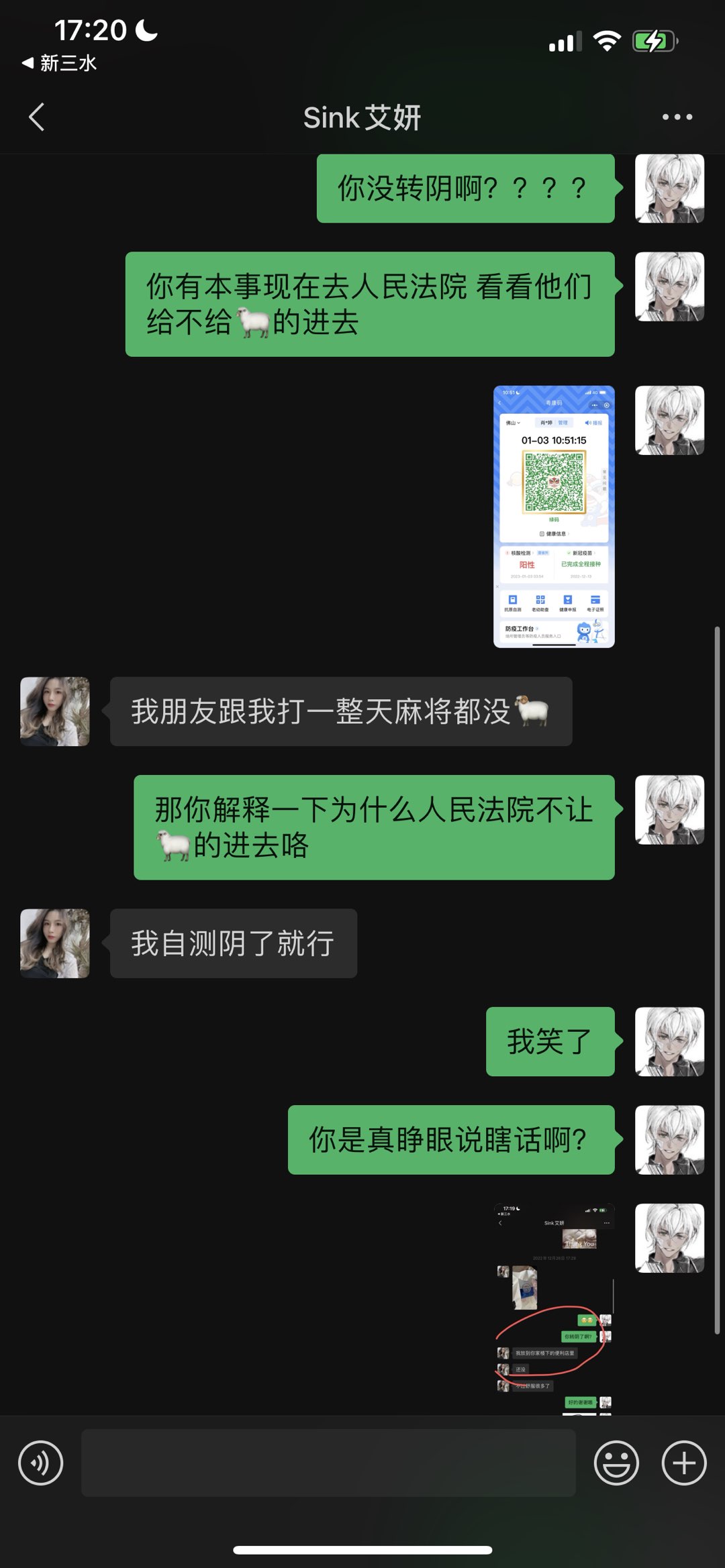Open the emoji sticker panel
This screenshot has height=1568, width=725.
tap(616, 1463)
